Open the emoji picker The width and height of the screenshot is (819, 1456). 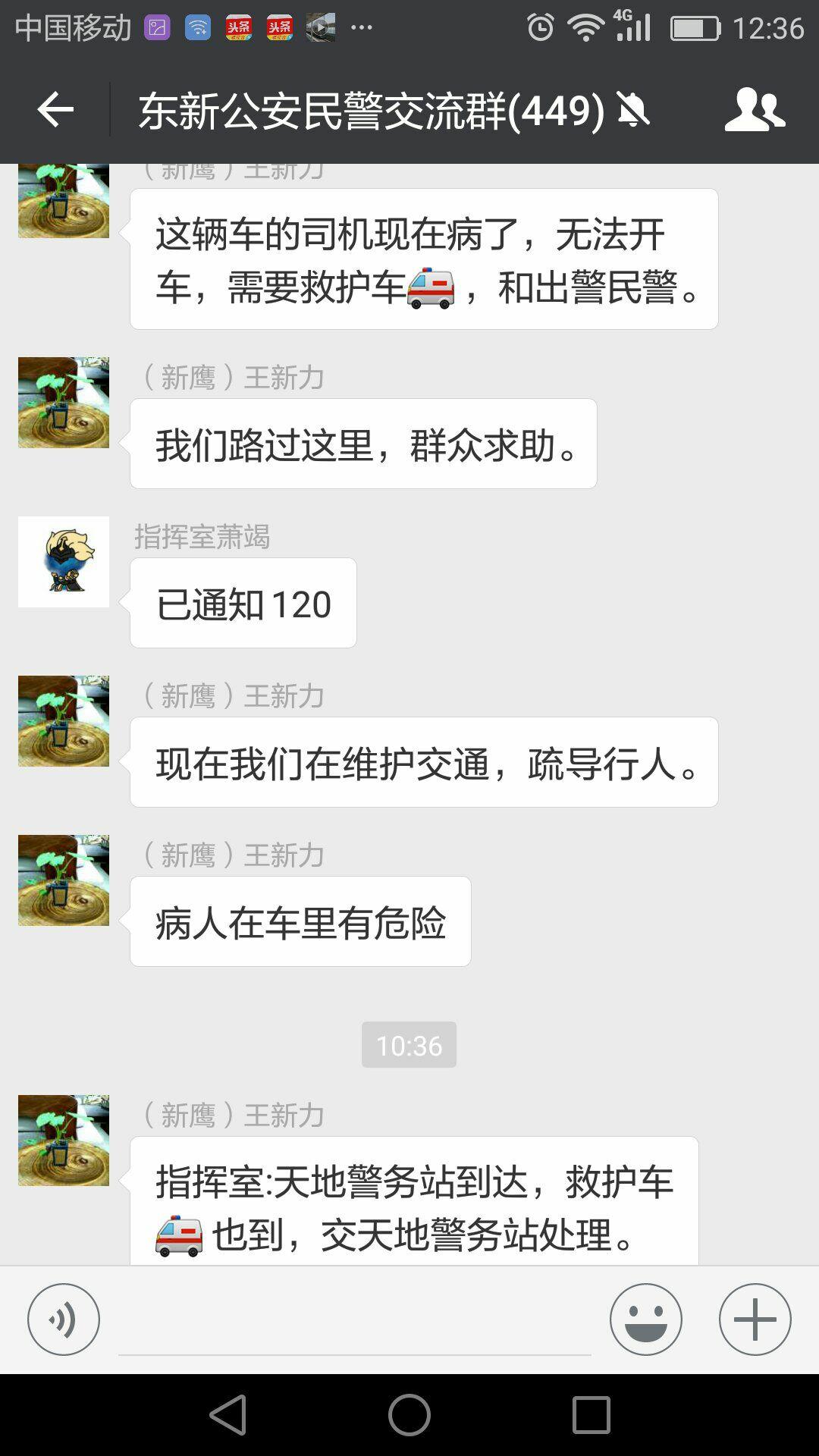[645, 1319]
